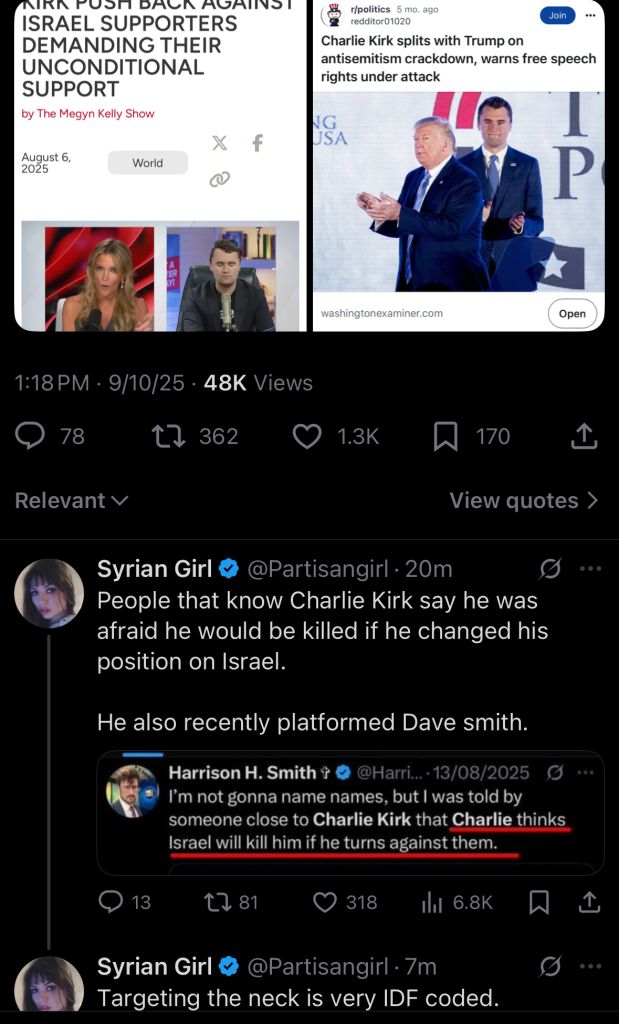Open Syrian Girl's profile picture on 20m reply
The width and height of the screenshot is (619, 1024).
[49, 593]
